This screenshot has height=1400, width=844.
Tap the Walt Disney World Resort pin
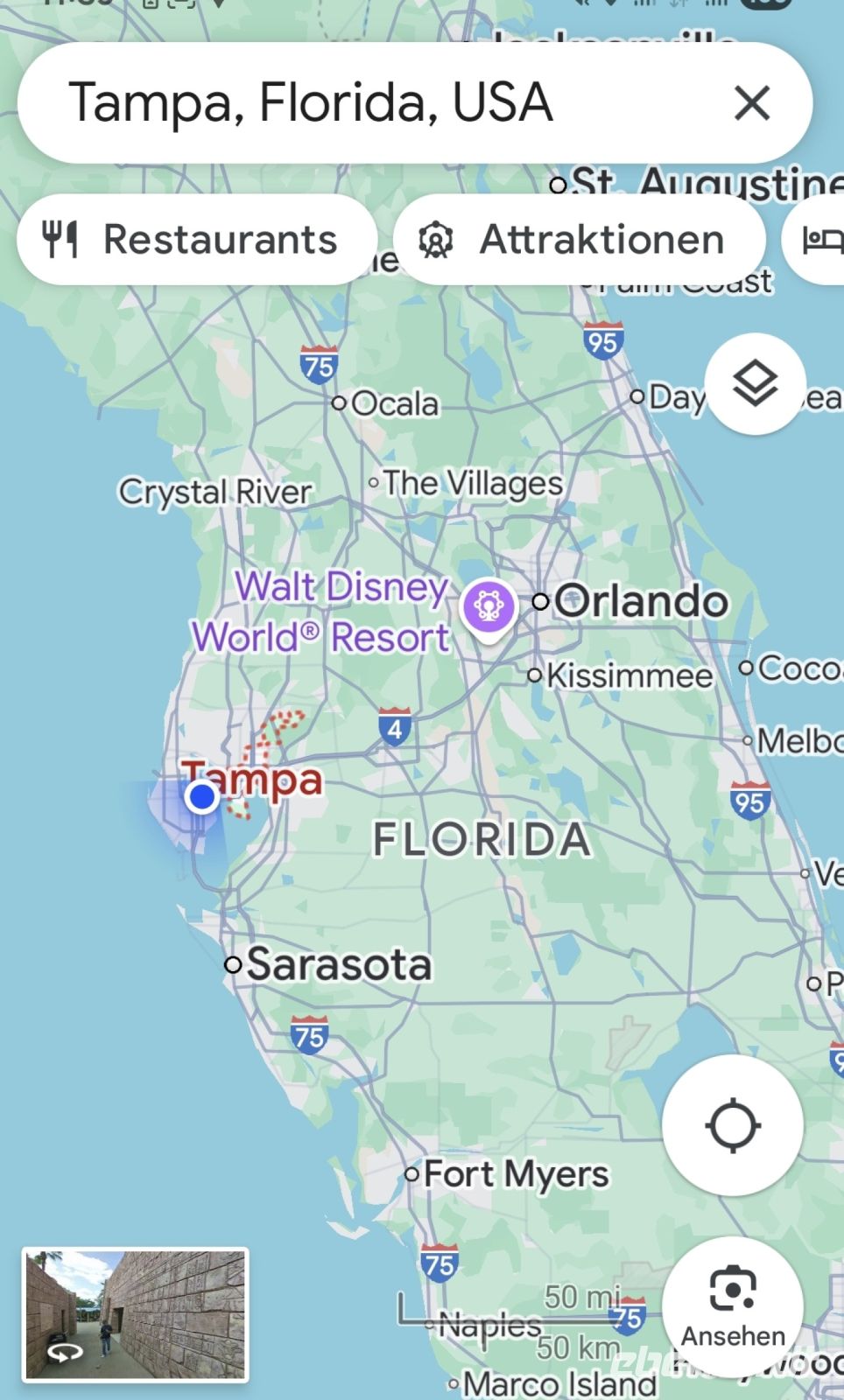(x=489, y=605)
